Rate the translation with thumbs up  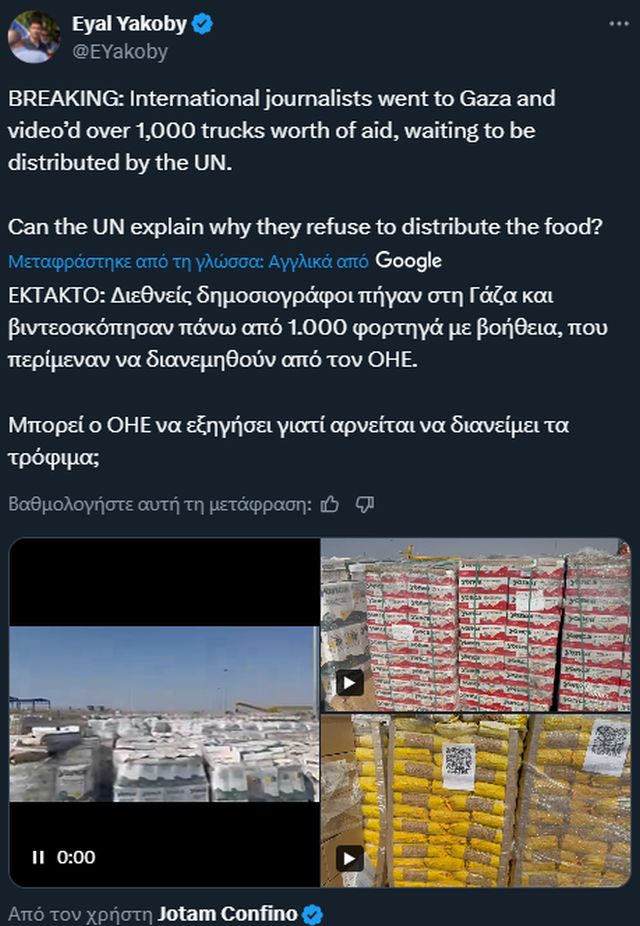click(331, 504)
